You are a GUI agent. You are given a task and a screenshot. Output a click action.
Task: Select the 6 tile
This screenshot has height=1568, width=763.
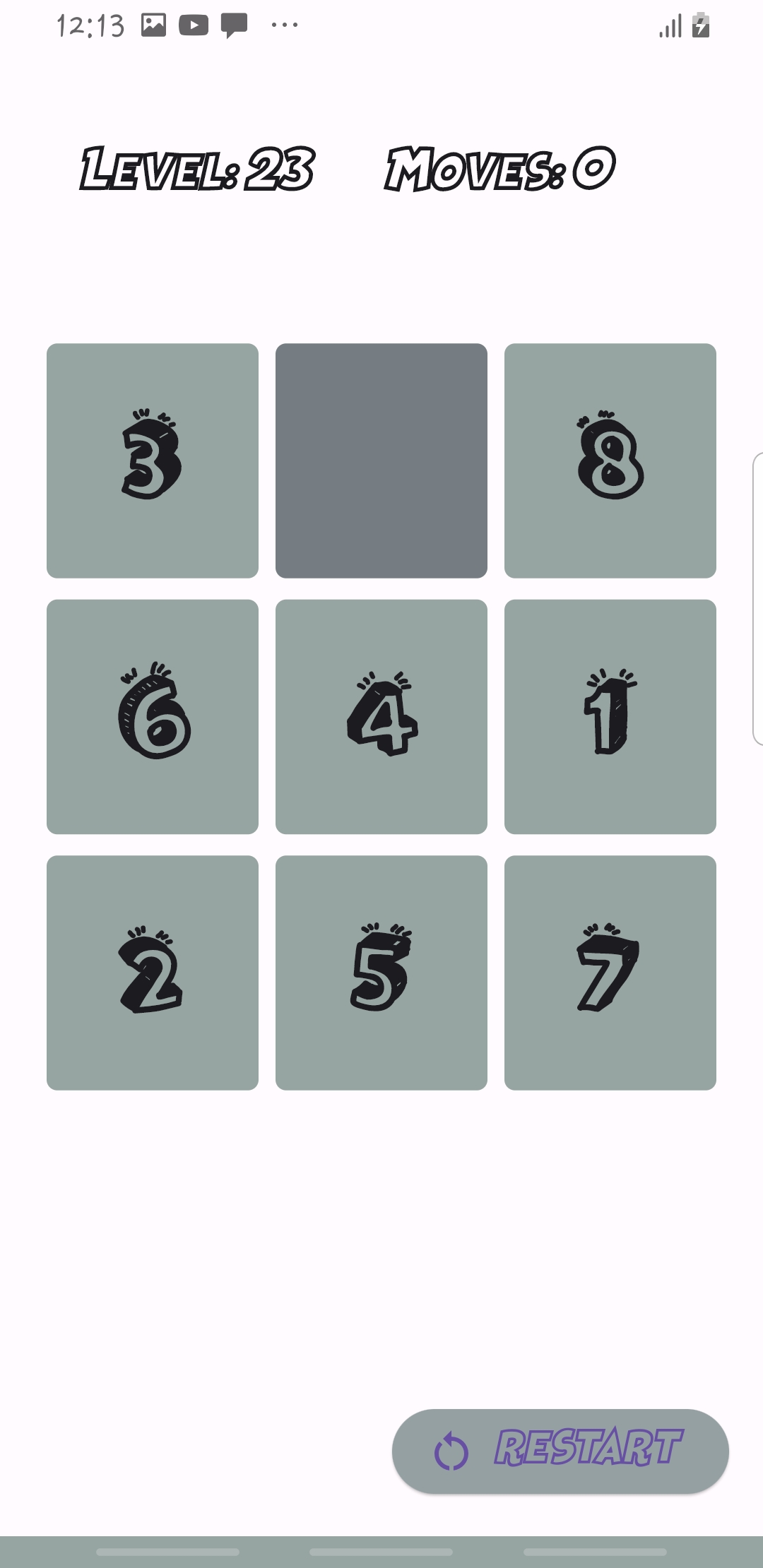tap(153, 716)
